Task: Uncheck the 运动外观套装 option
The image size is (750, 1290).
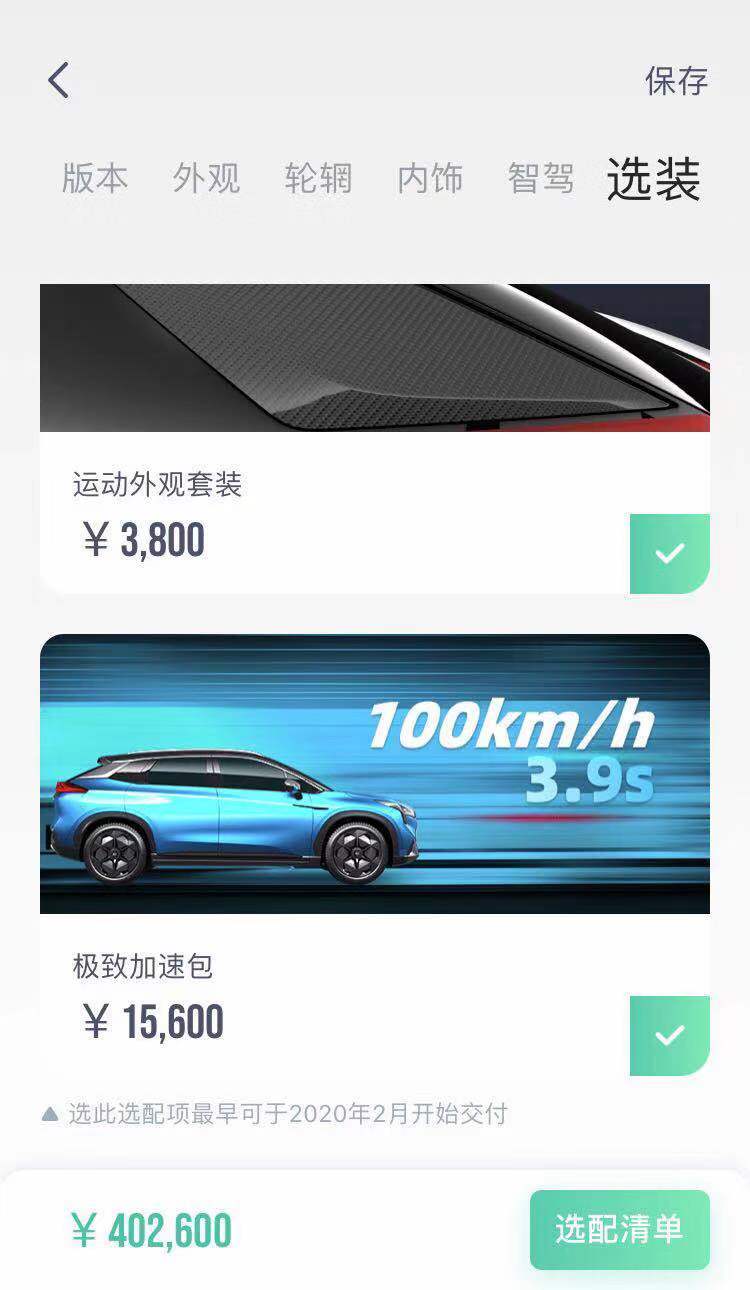Action: coord(669,553)
